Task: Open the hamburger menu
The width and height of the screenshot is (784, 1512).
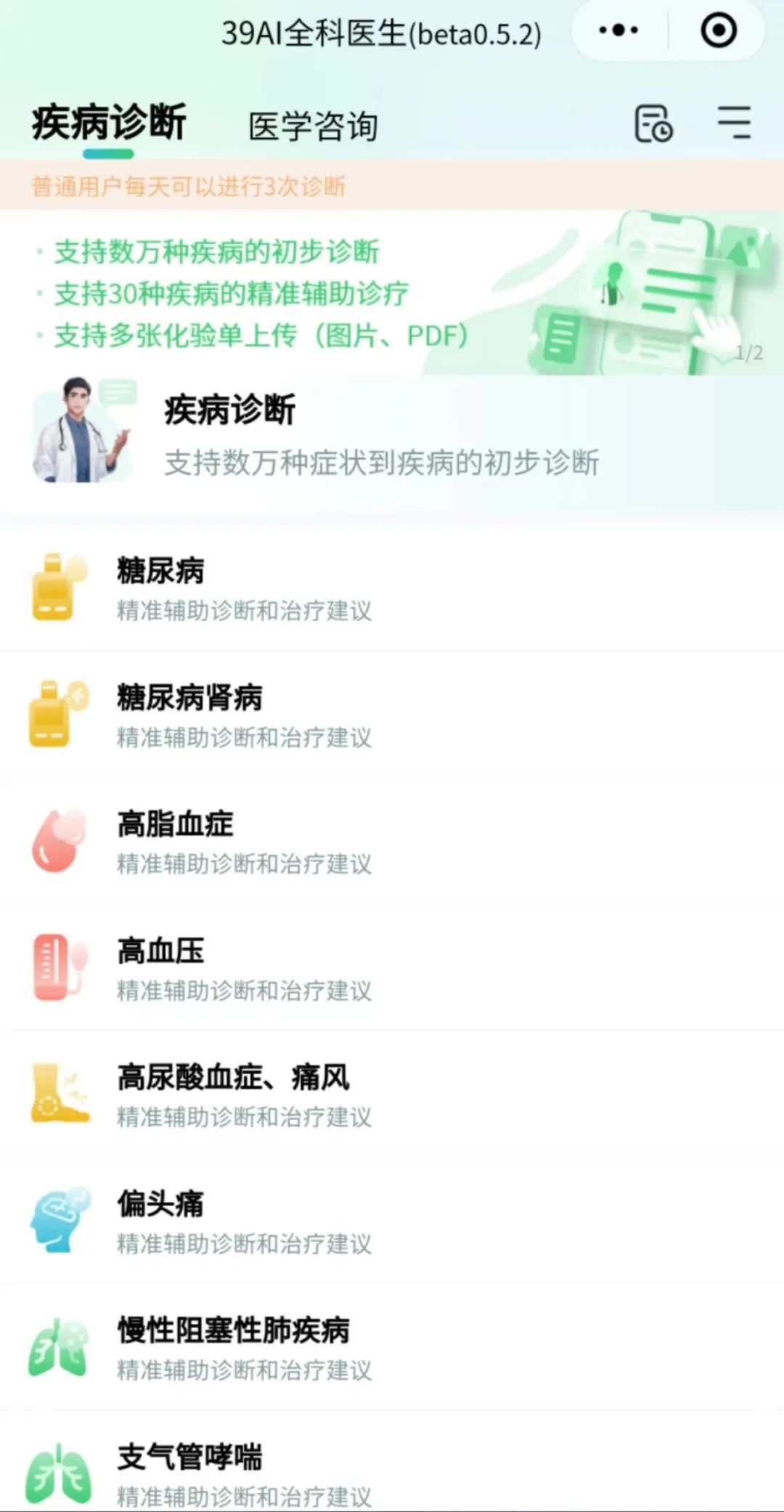Action: [x=734, y=122]
